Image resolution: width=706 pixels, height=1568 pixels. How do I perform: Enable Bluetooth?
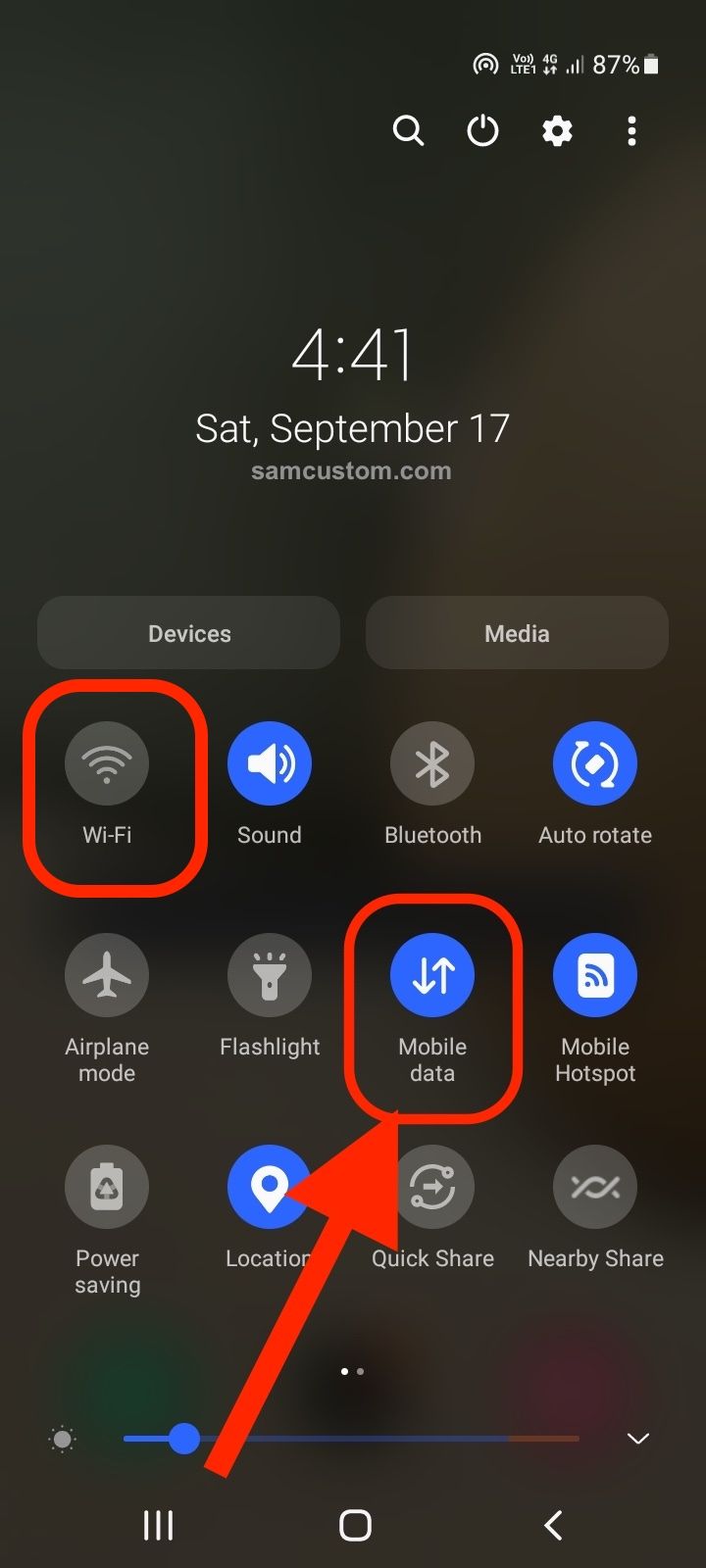coord(432,763)
